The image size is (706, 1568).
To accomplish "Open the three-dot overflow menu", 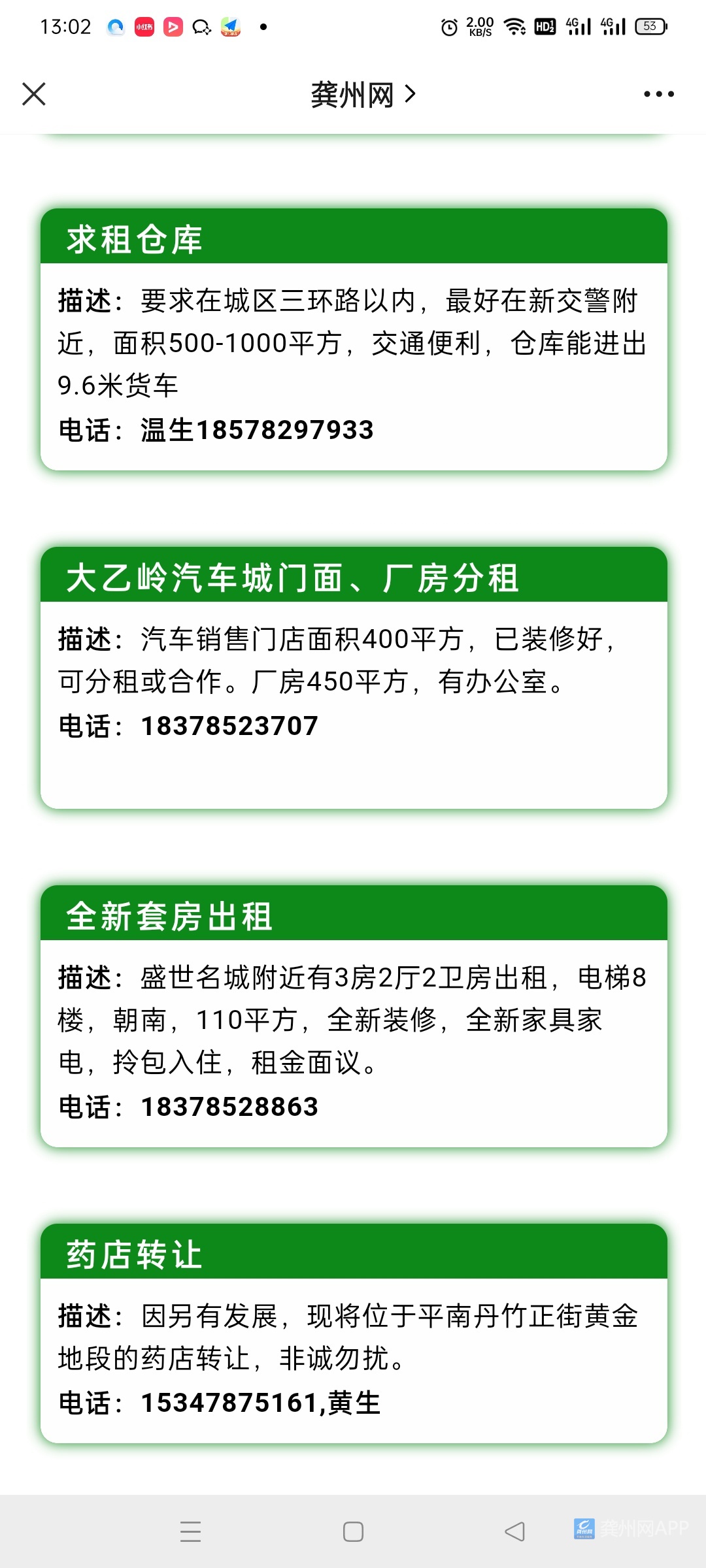I will click(x=658, y=94).
